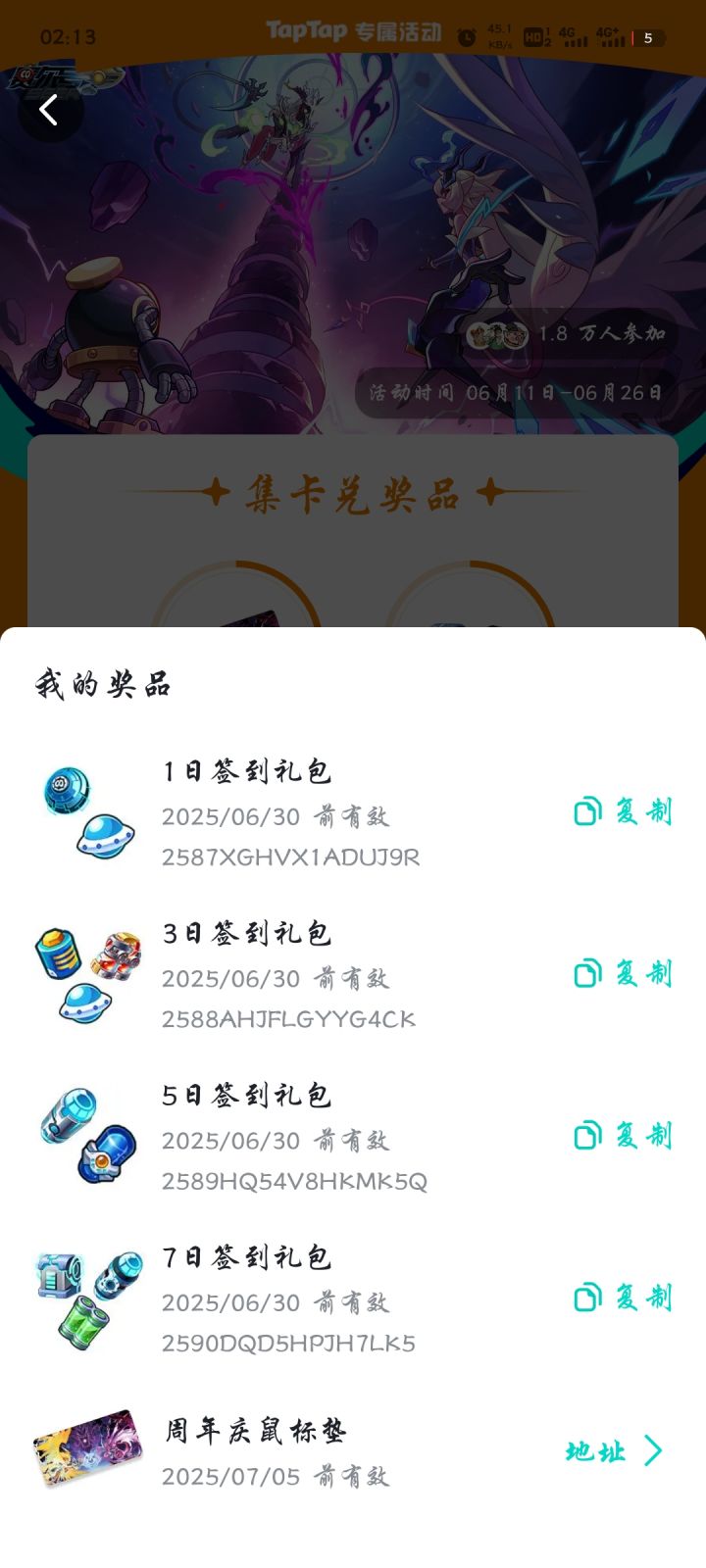Tap the copy icon beside 1日签到礼包
Viewport: 706px width, 1568px height.
[x=586, y=813]
